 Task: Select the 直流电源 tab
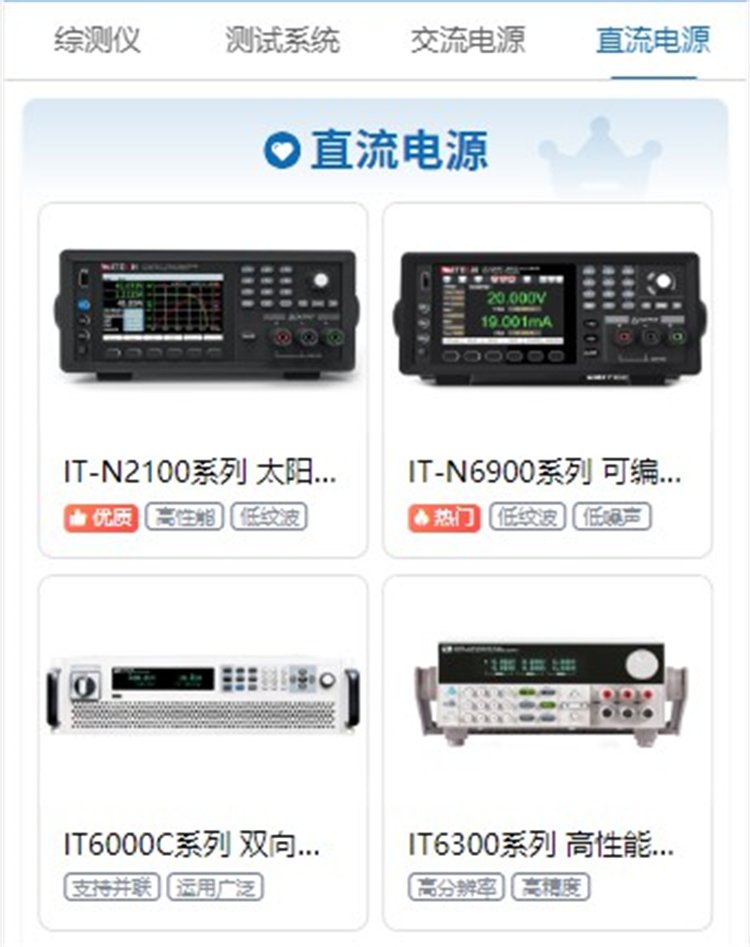[x=653, y=40]
